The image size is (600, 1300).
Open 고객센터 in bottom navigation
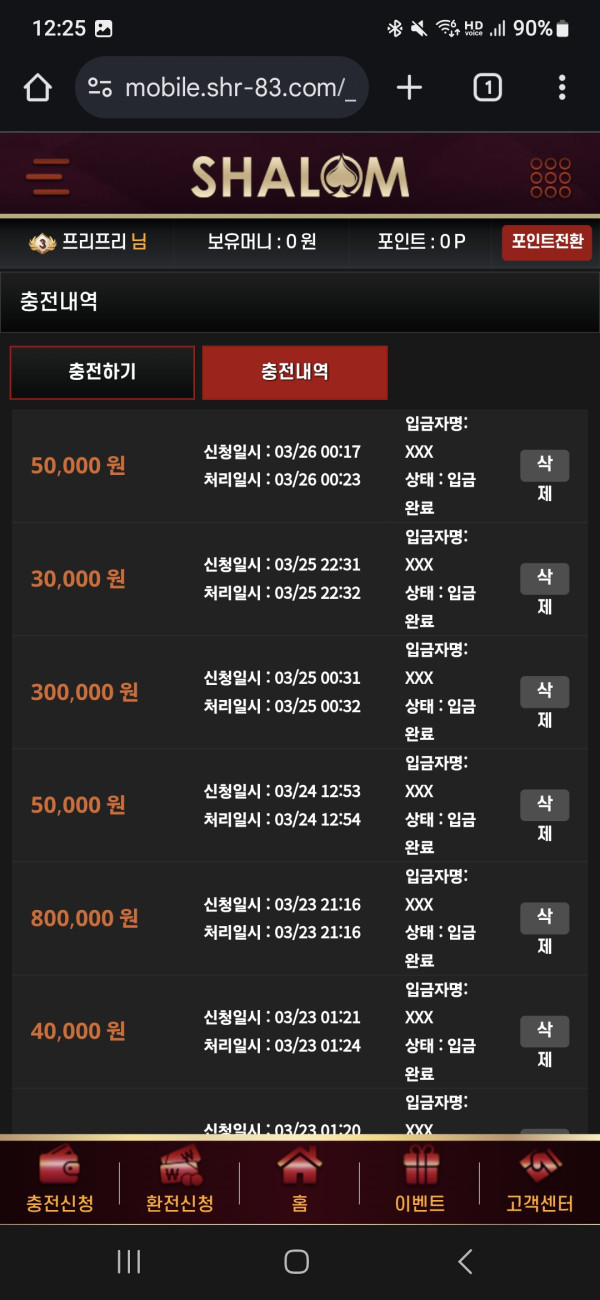pyautogui.click(x=540, y=1182)
